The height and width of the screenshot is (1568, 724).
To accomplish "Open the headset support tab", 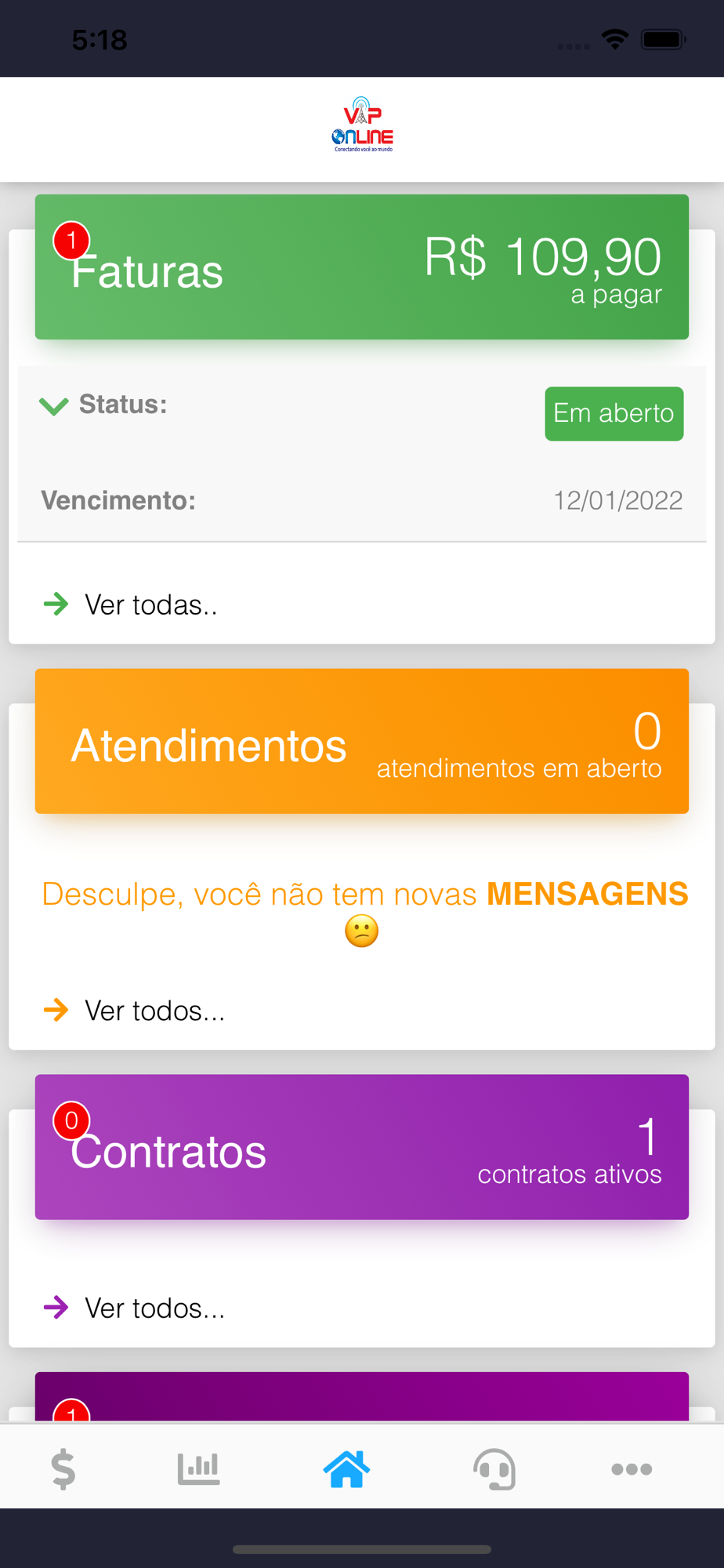I will [x=494, y=1468].
